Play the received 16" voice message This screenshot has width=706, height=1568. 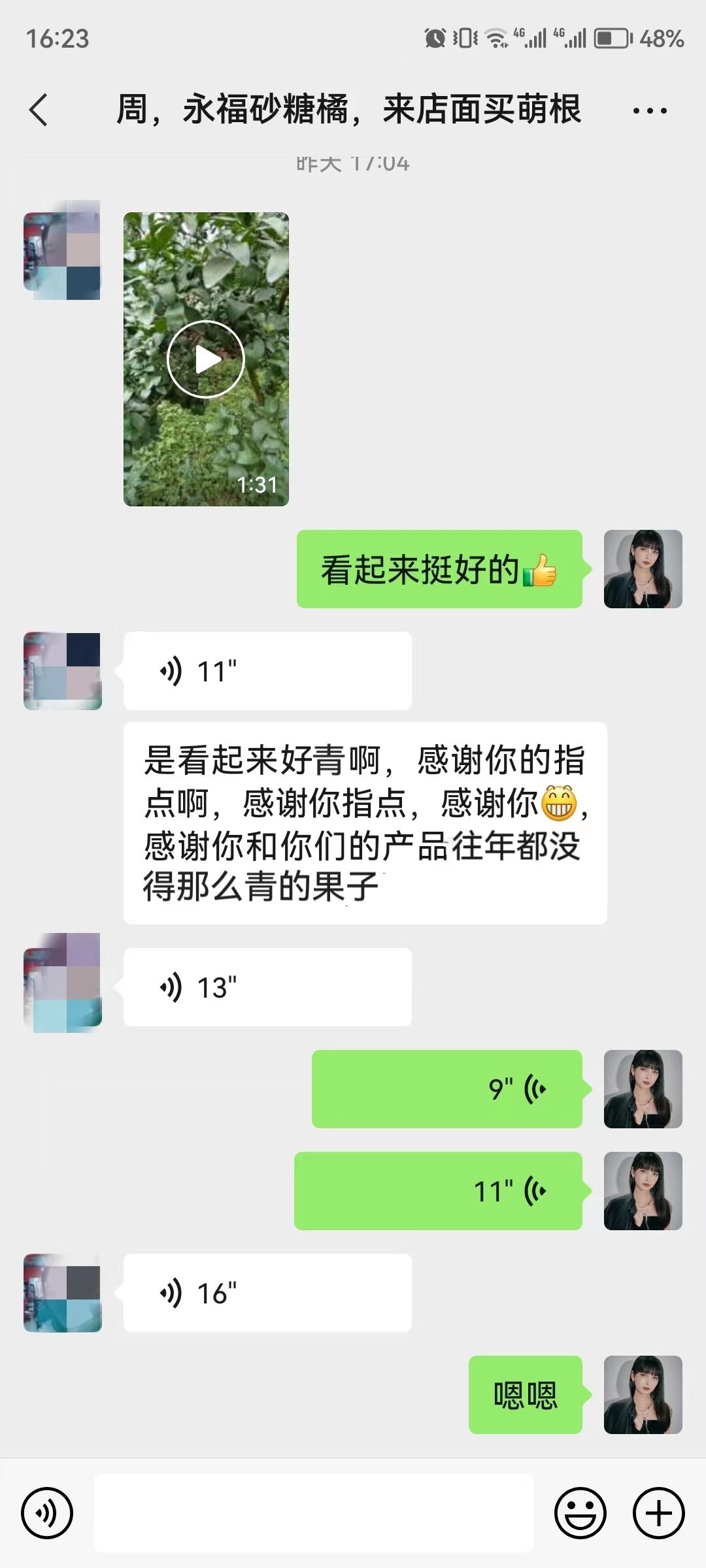point(267,1293)
